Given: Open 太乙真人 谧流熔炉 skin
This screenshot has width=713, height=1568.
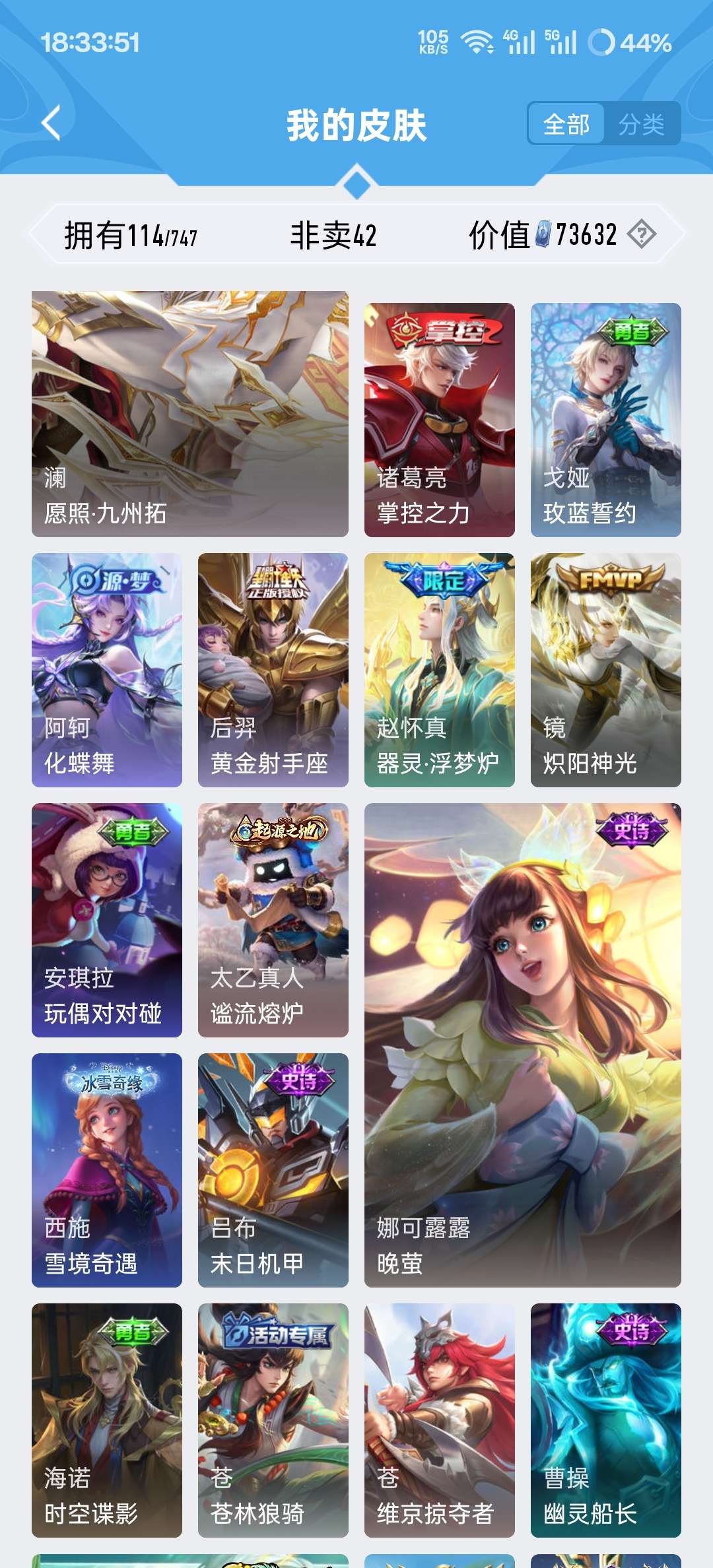Looking at the screenshot, I should 273,920.
